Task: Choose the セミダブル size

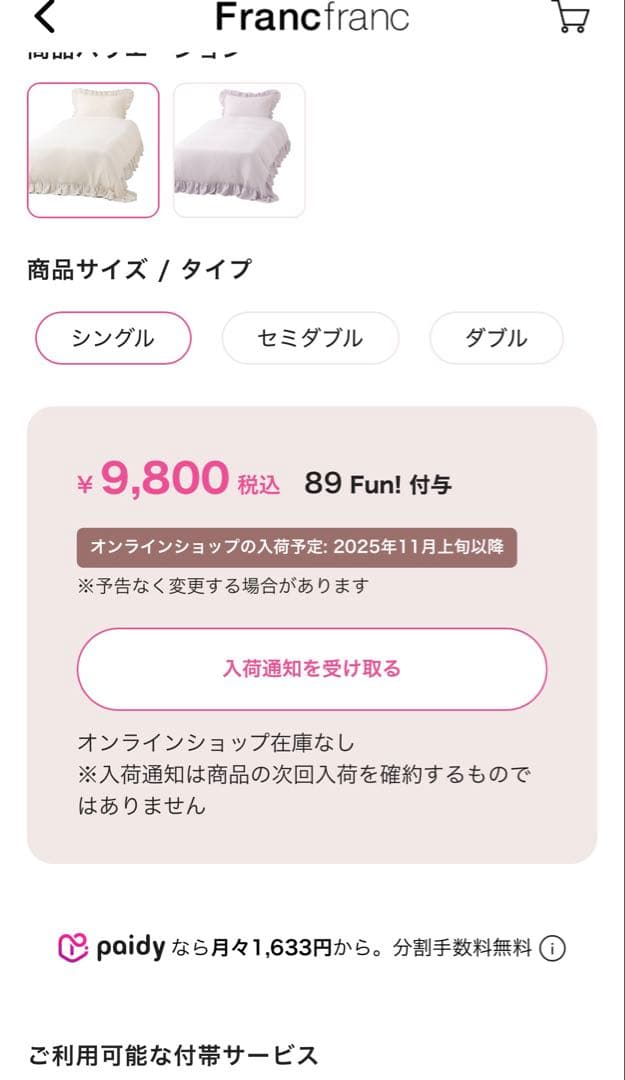Action: tap(310, 338)
